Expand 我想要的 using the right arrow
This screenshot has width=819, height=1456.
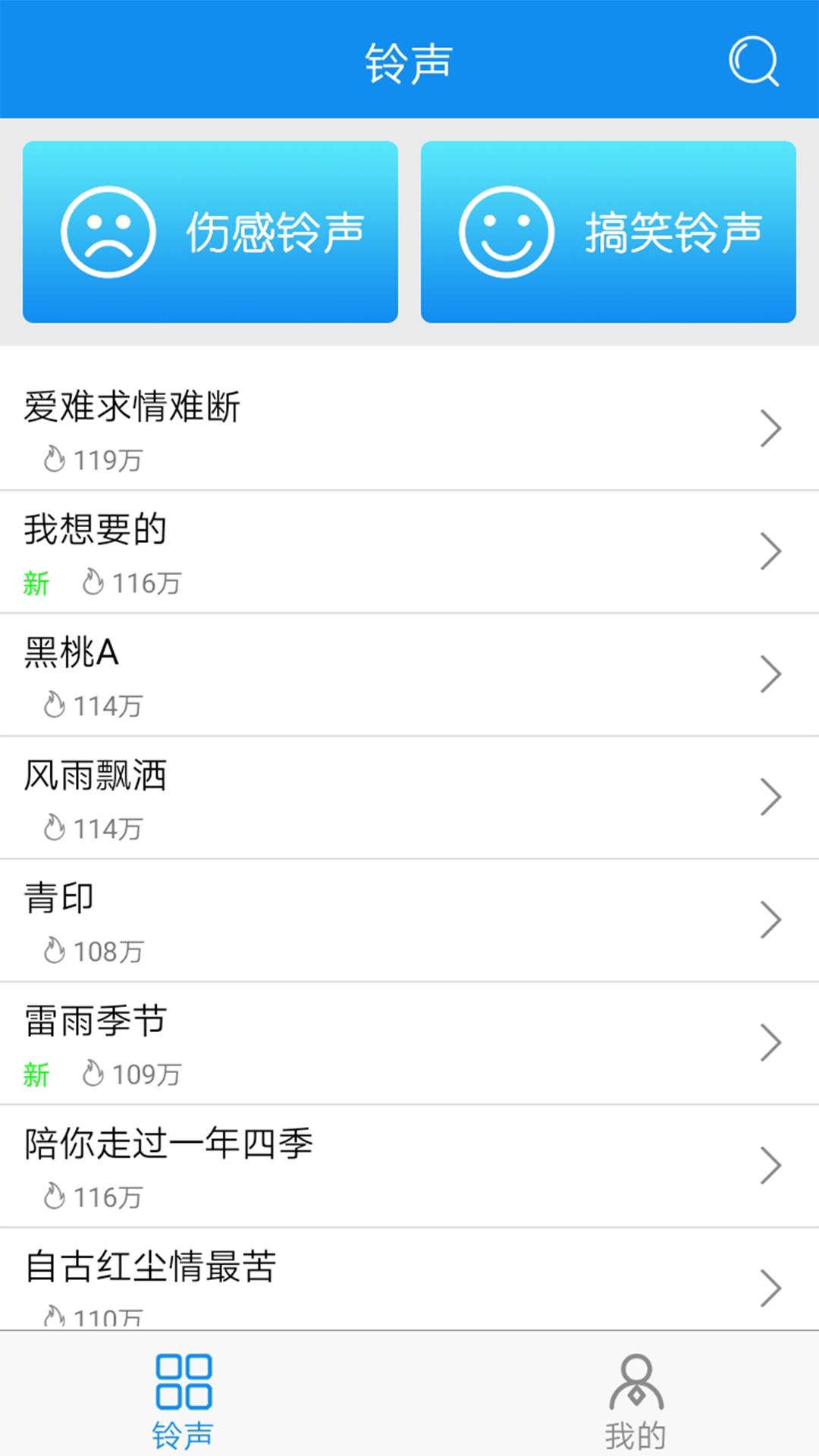pos(770,551)
